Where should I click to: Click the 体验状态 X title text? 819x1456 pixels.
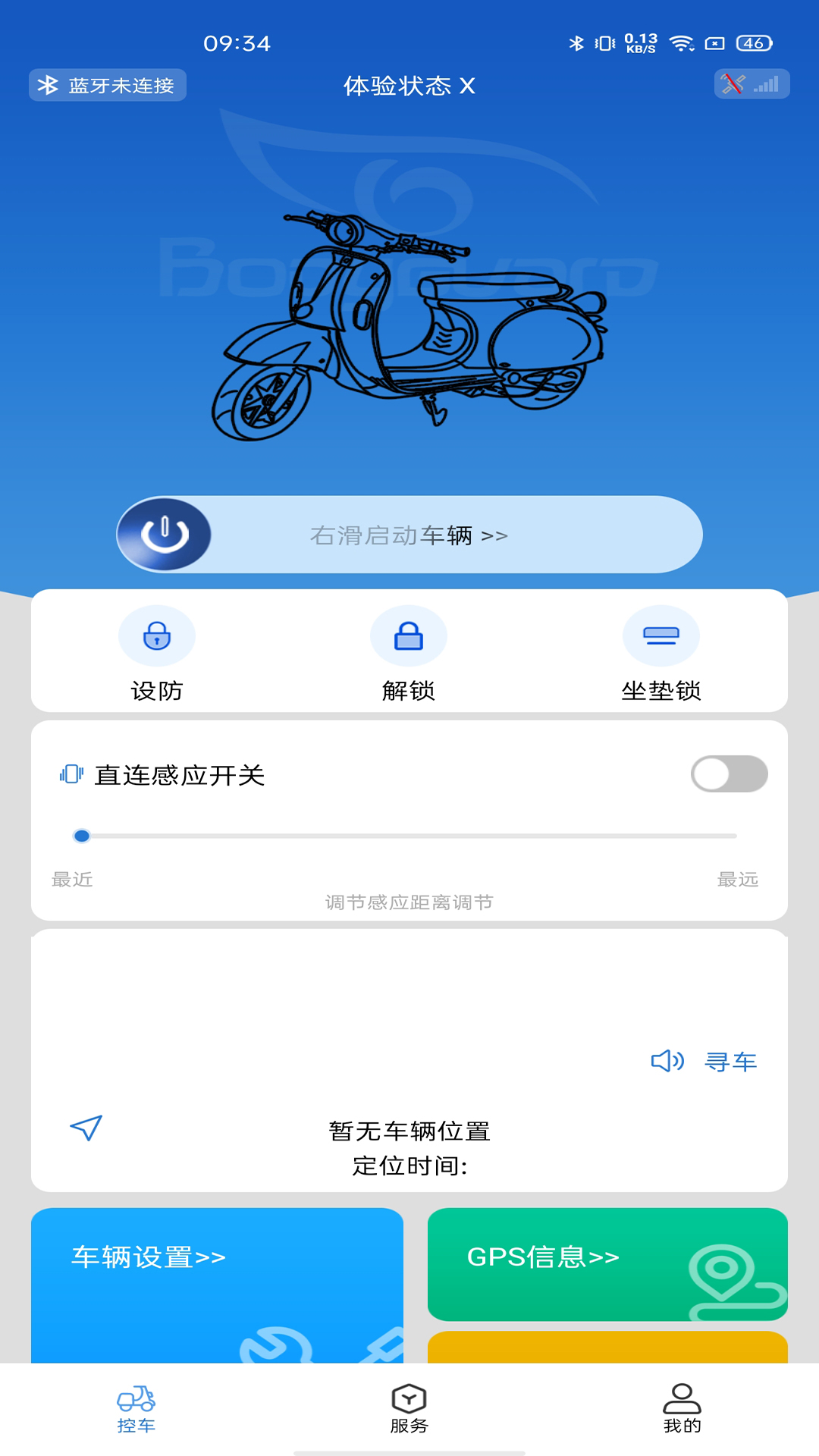(409, 86)
